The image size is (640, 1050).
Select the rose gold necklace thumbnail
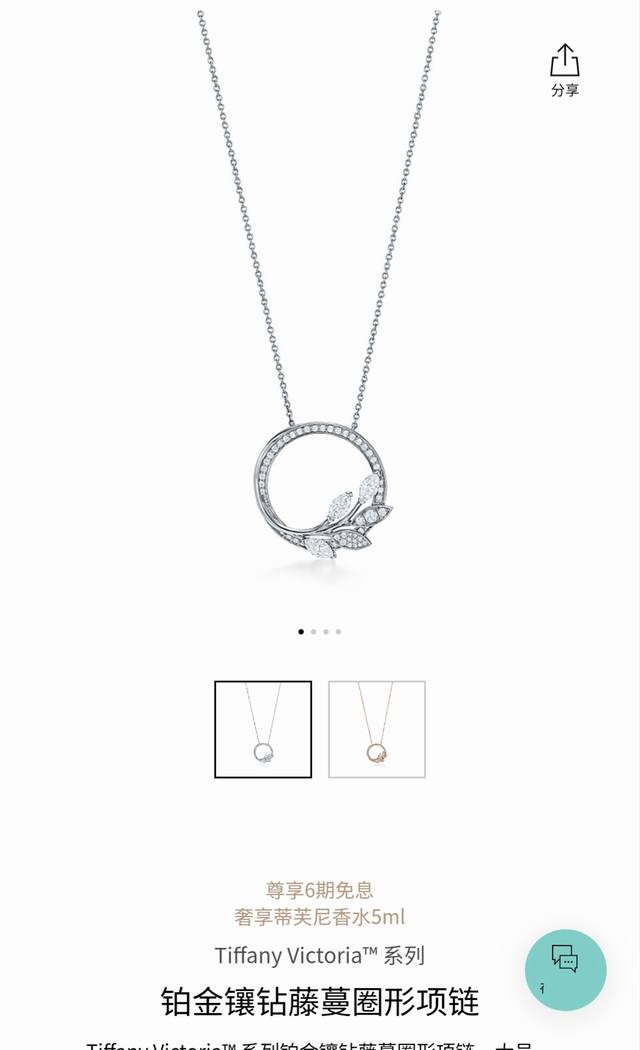click(x=377, y=729)
